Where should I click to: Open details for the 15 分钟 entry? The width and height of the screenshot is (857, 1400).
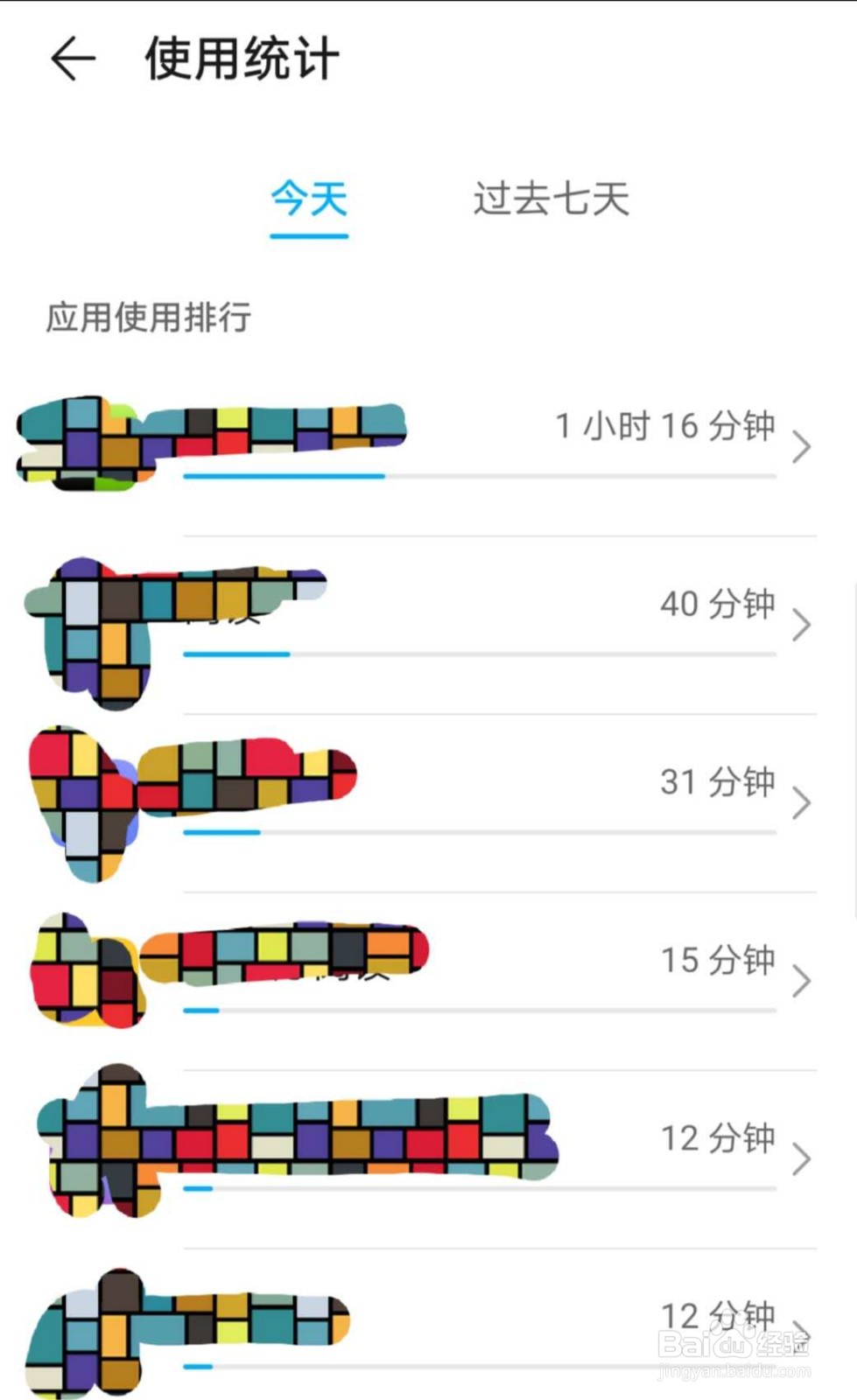(802, 980)
